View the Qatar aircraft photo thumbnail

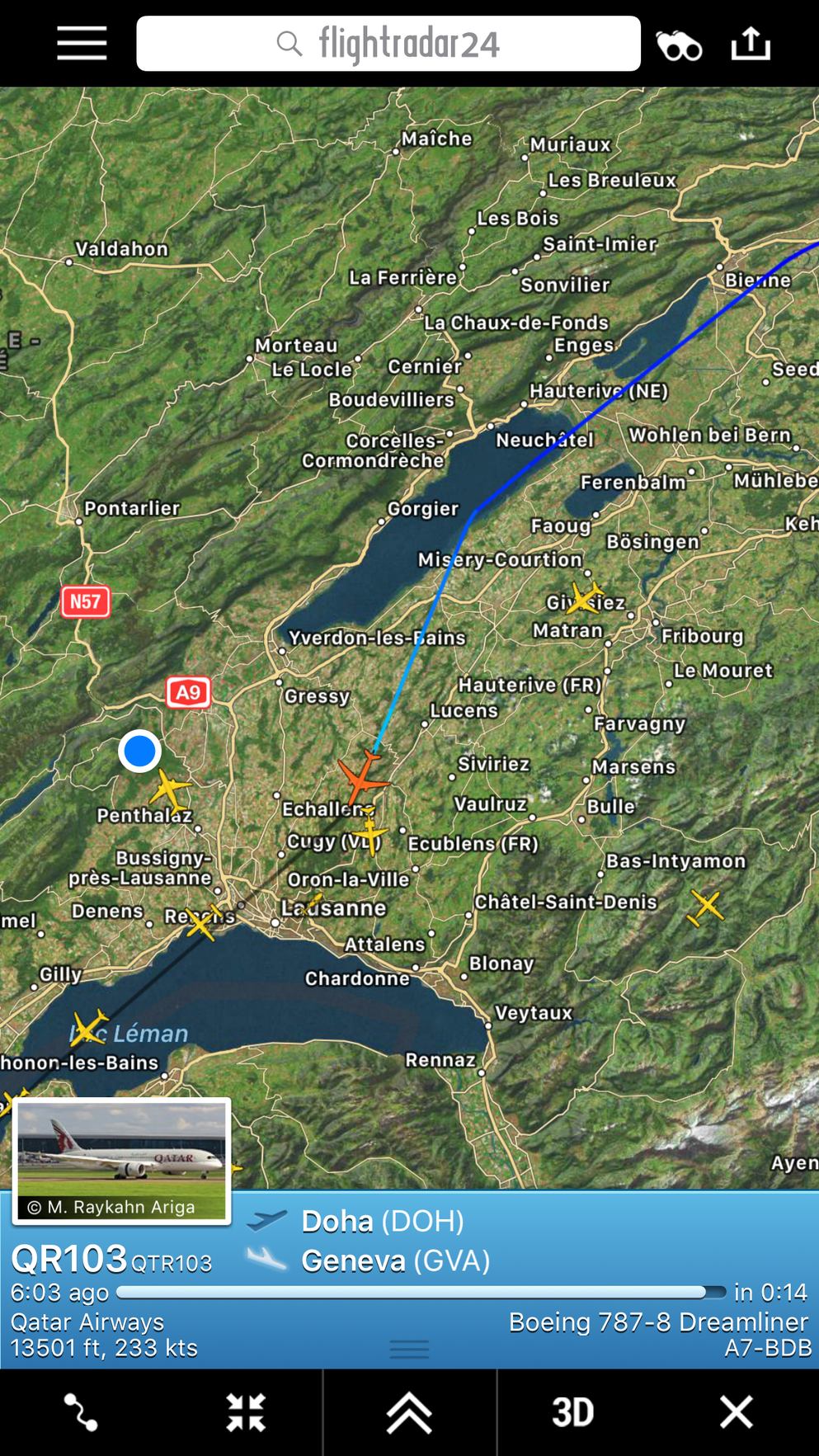[x=121, y=1160]
